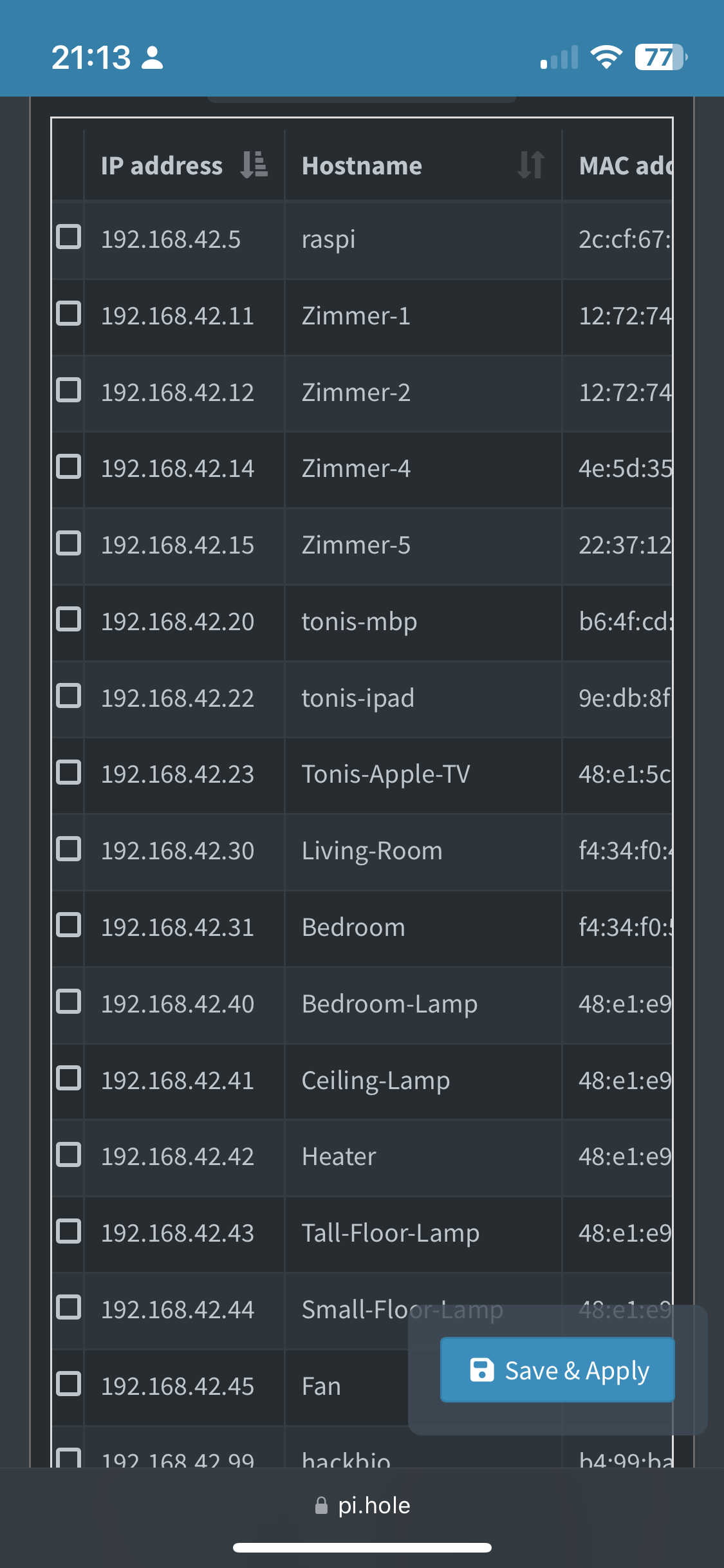
Task: Tick the tonis-mbp checkbox
Action: [68, 619]
